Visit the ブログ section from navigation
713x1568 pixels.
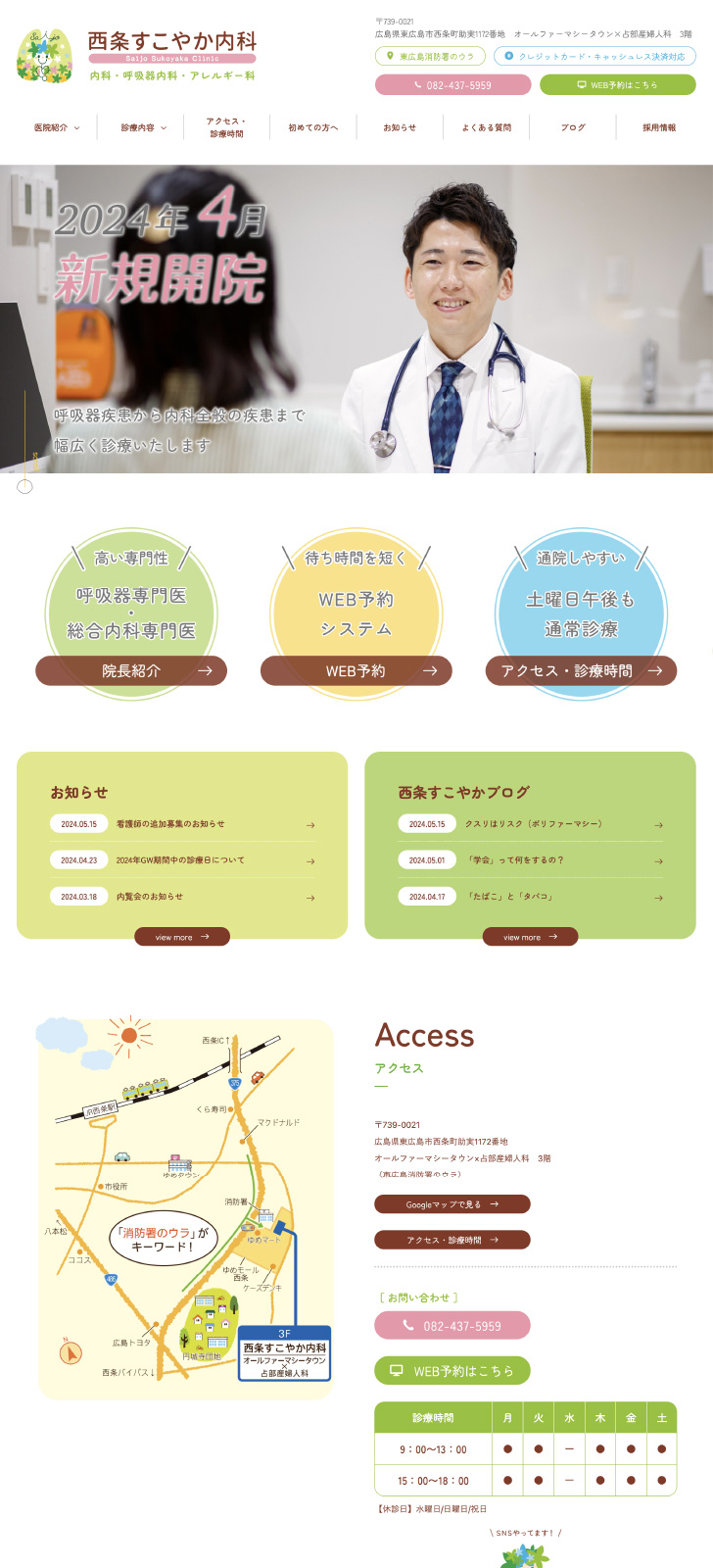coord(573,127)
